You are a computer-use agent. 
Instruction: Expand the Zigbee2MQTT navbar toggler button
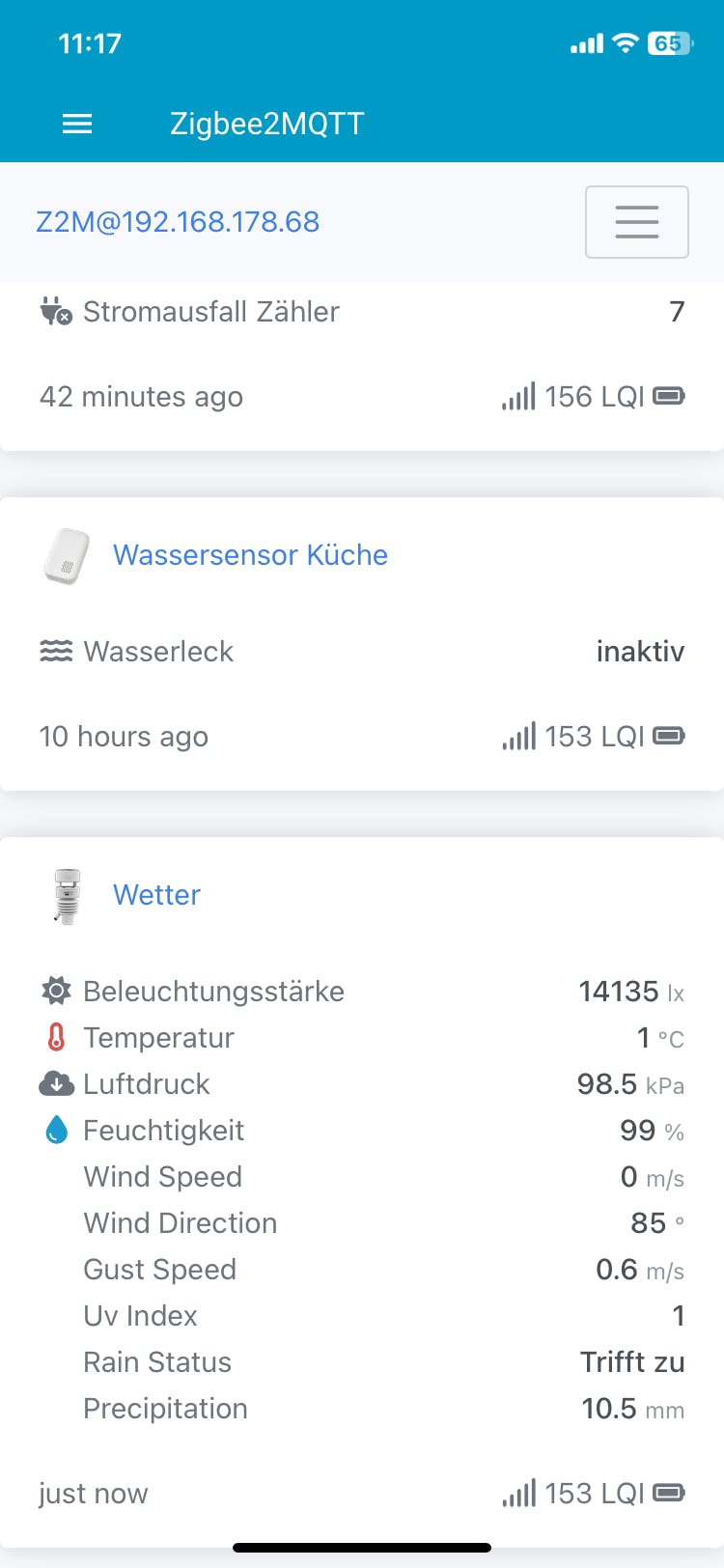click(636, 222)
